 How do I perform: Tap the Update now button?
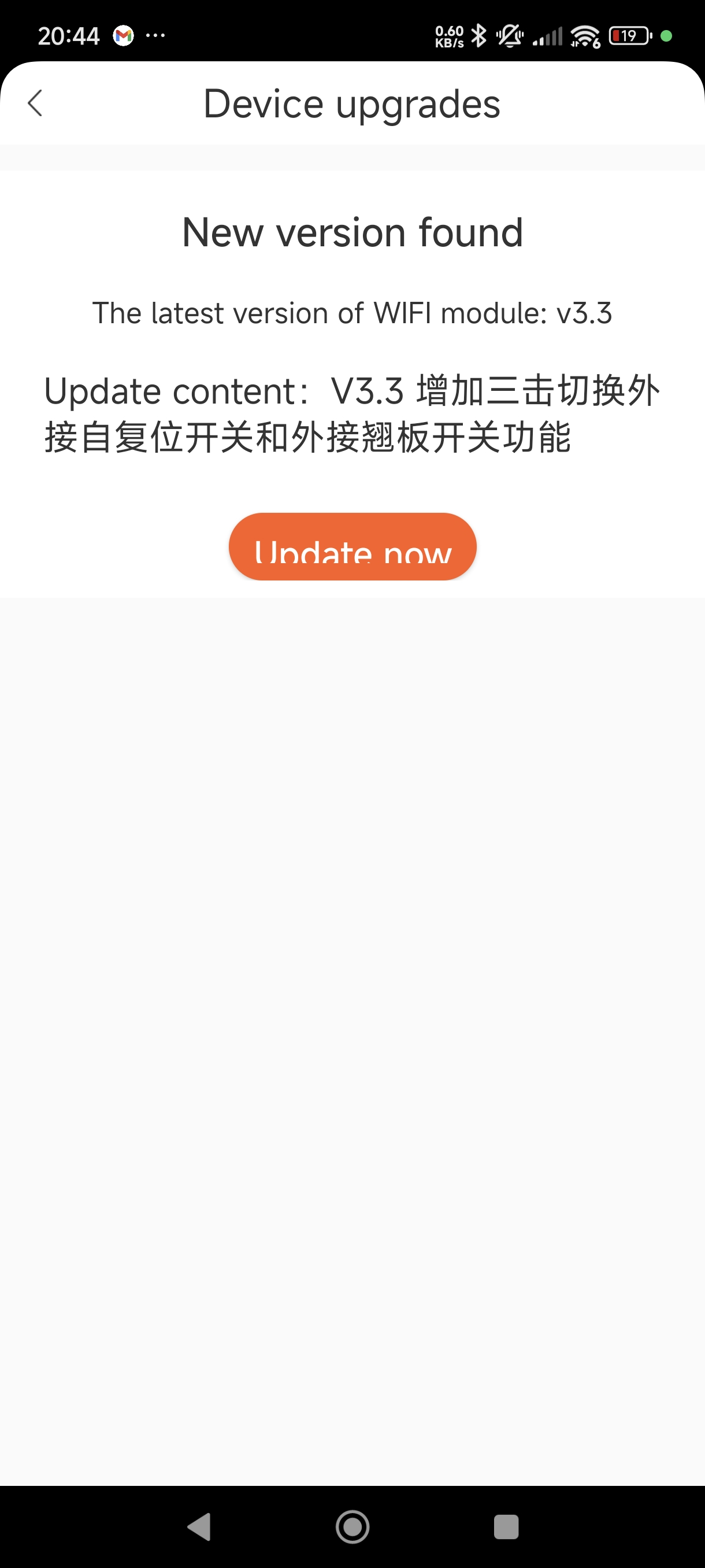point(352,546)
